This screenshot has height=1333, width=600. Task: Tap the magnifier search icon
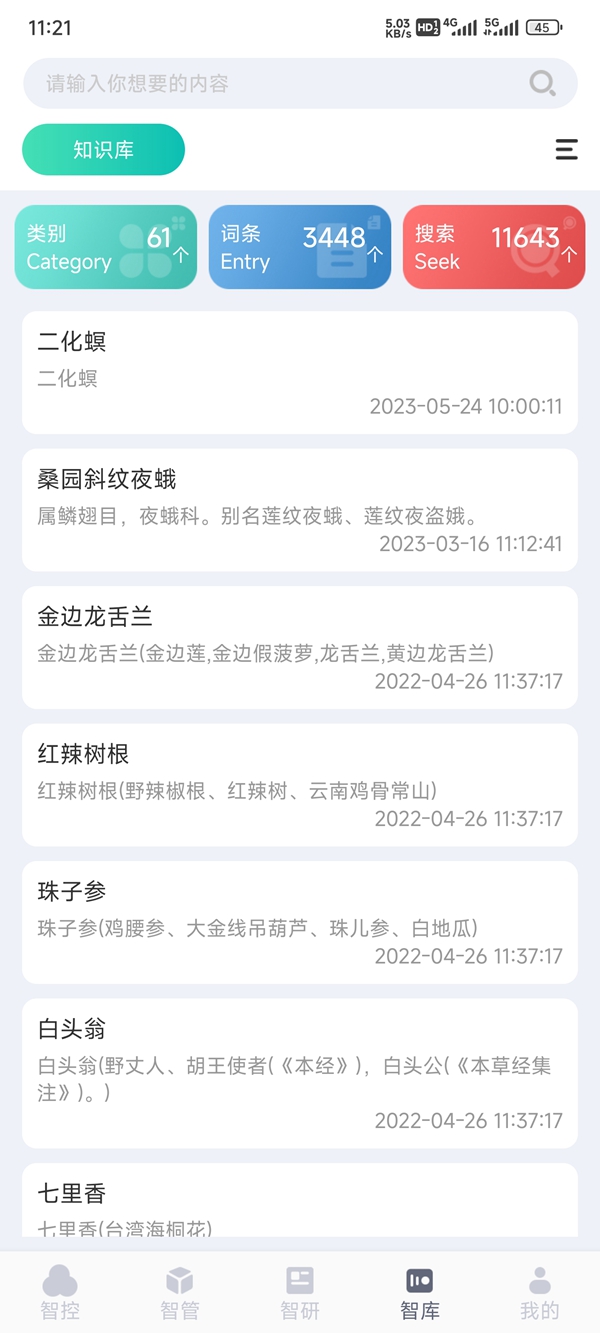542,83
